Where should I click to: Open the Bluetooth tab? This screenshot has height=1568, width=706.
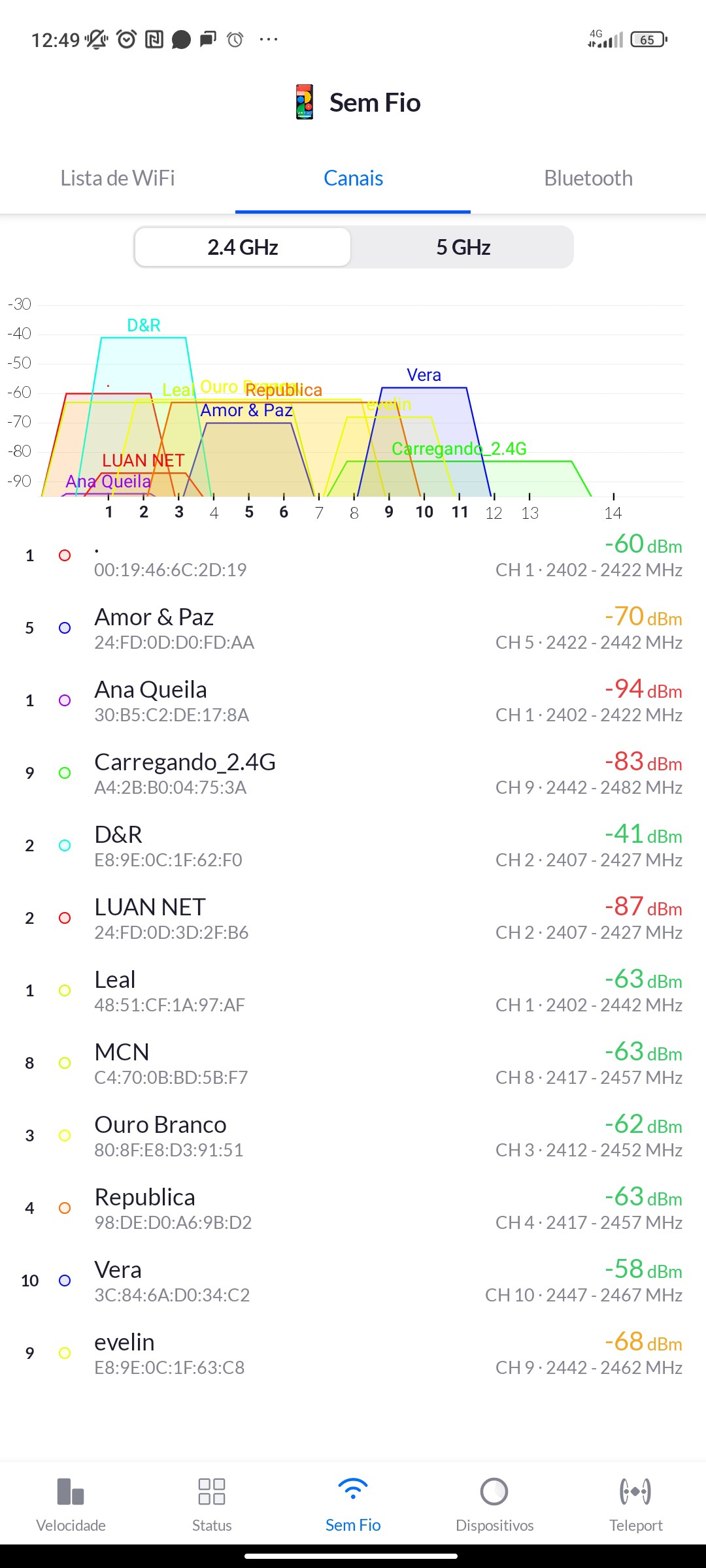588,178
